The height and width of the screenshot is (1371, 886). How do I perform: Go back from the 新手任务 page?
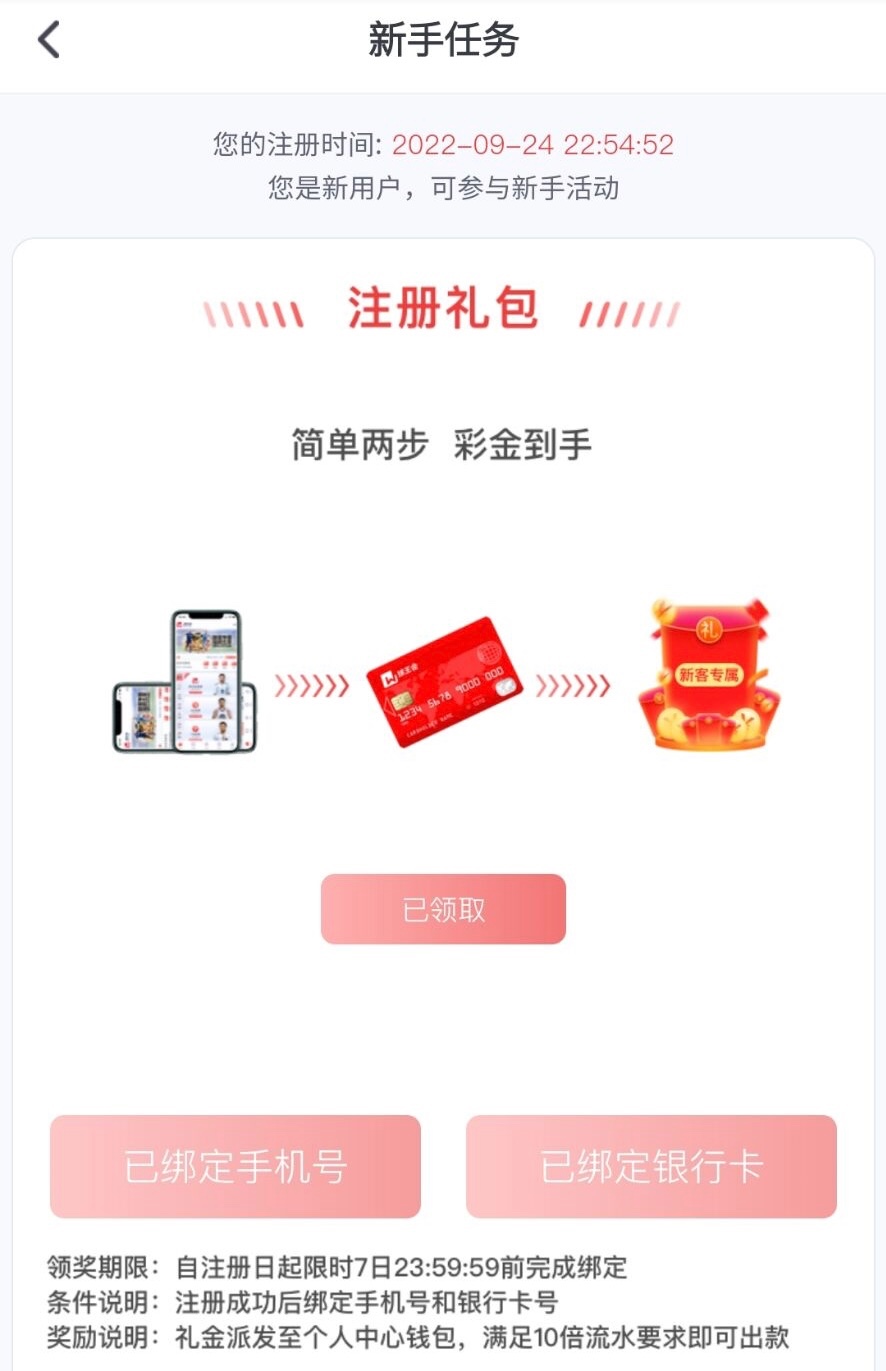(x=48, y=41)
